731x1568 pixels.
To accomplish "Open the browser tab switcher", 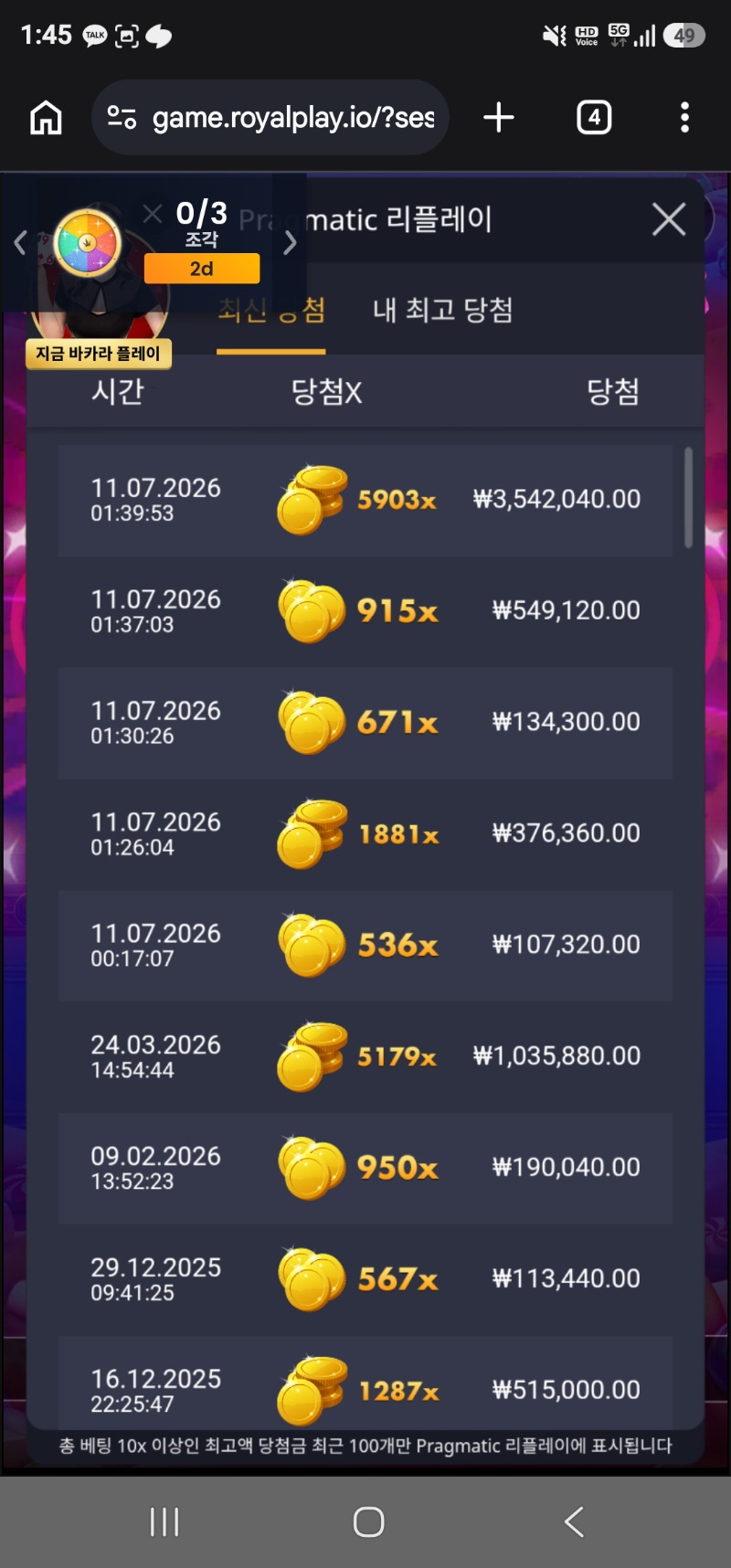I will [594, 117].
